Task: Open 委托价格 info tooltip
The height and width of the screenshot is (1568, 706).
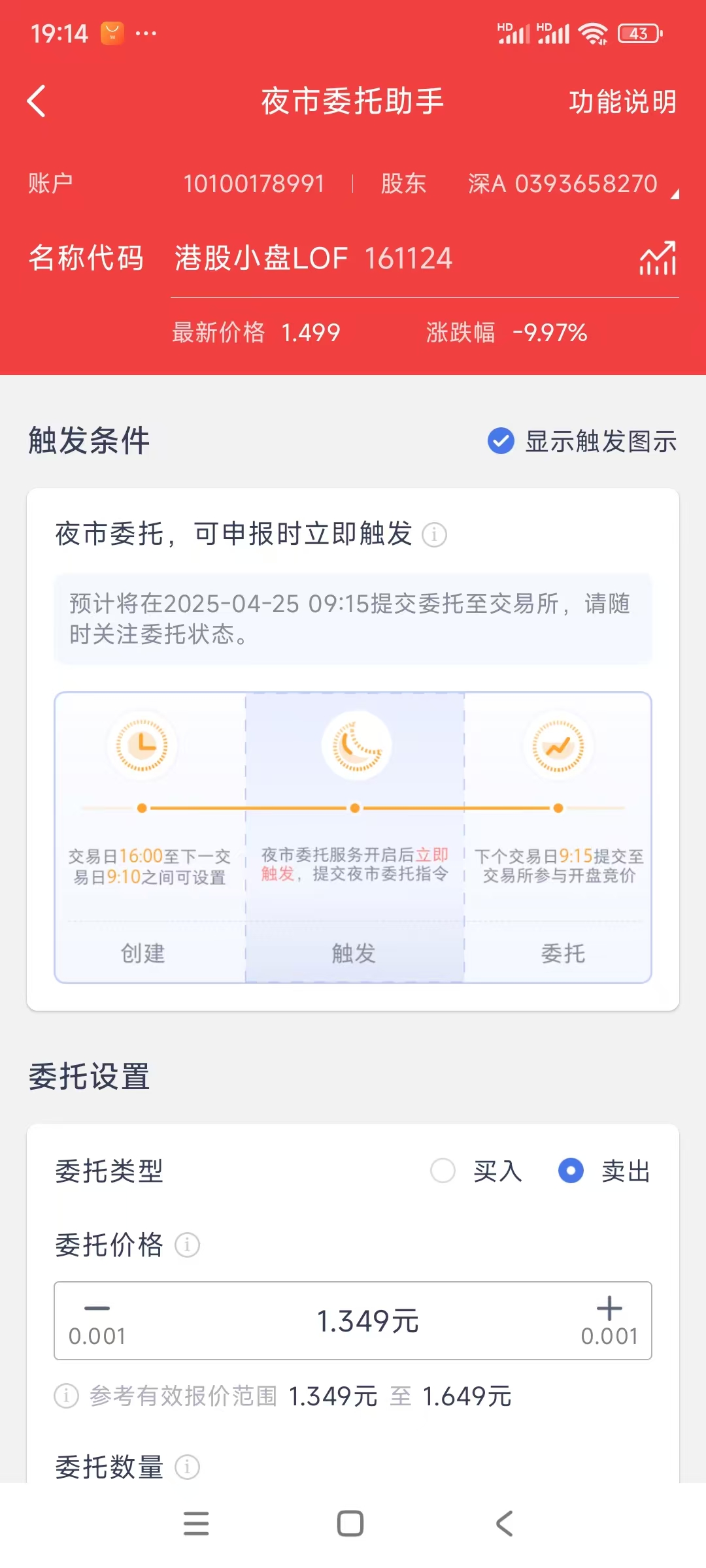Action: point(188,1245)
